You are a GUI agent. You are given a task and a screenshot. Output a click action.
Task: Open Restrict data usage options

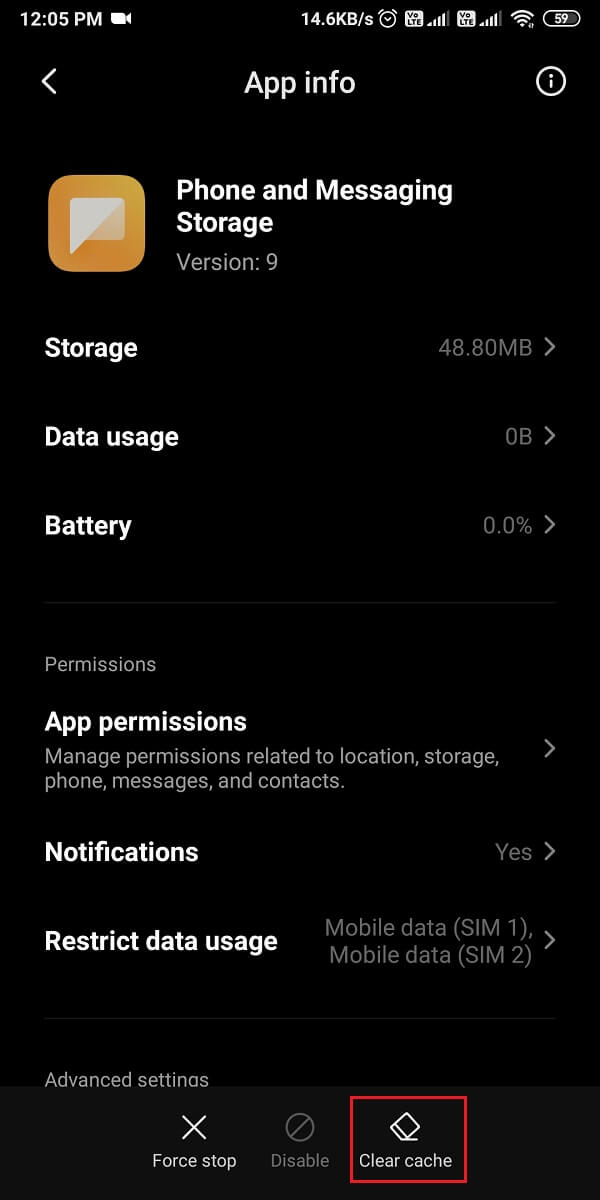300,941
